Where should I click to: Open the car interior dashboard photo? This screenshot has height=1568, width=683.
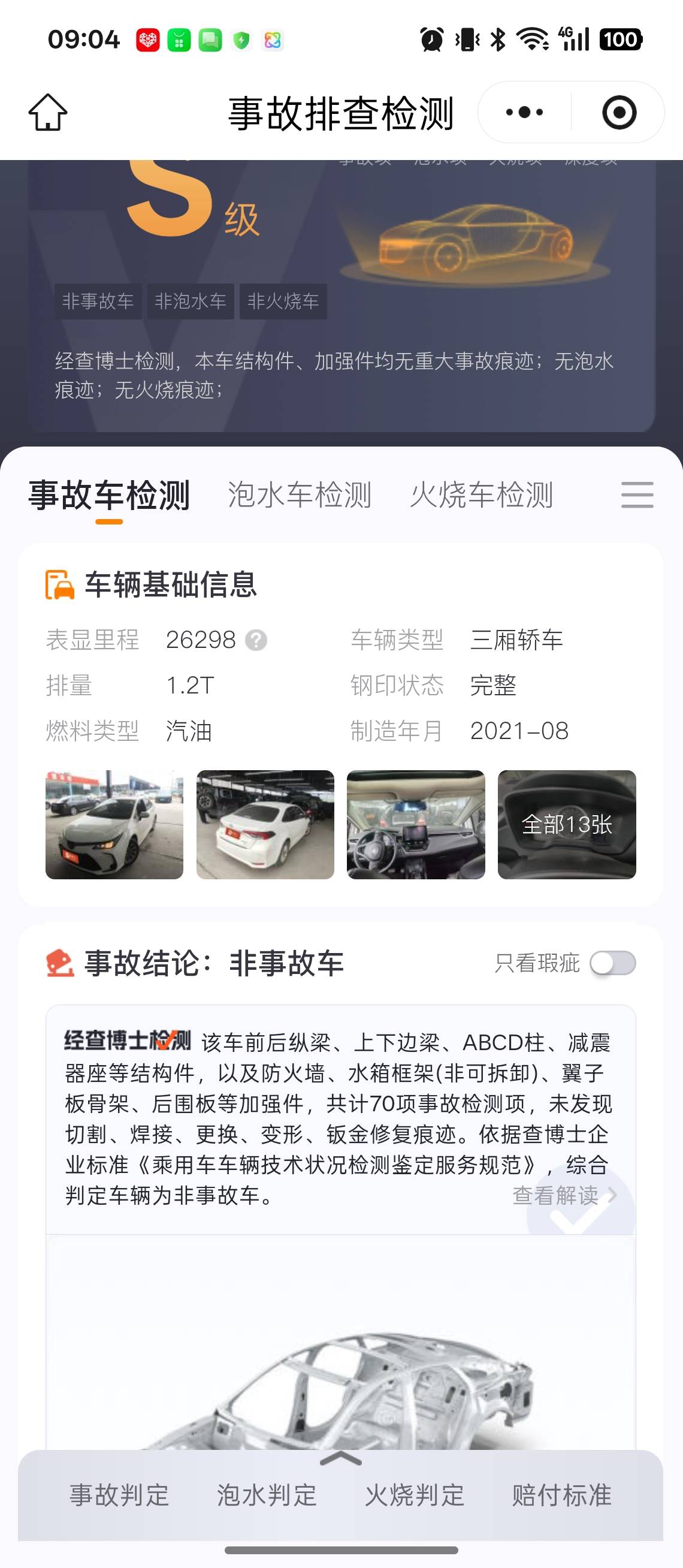(416, 824)
